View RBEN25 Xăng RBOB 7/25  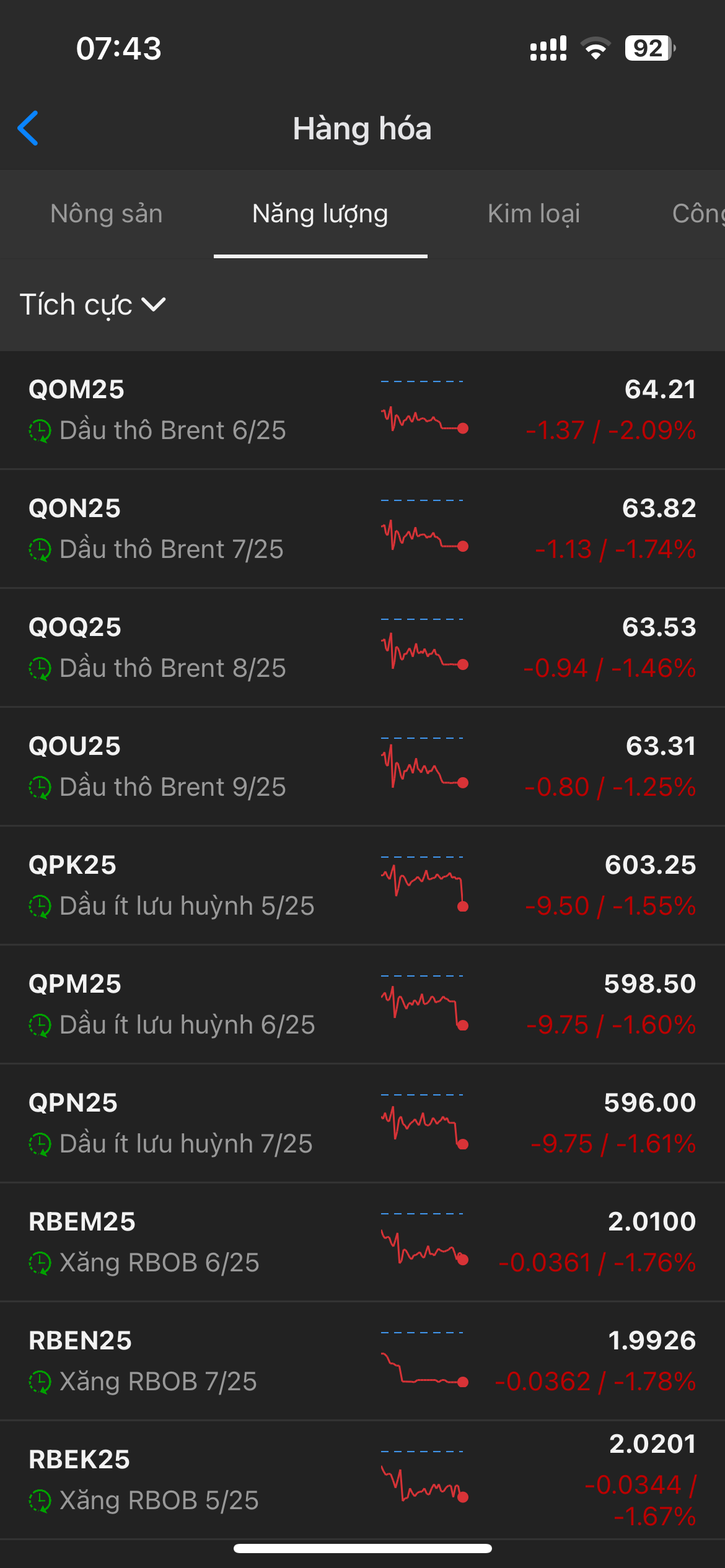(362, 1361)
